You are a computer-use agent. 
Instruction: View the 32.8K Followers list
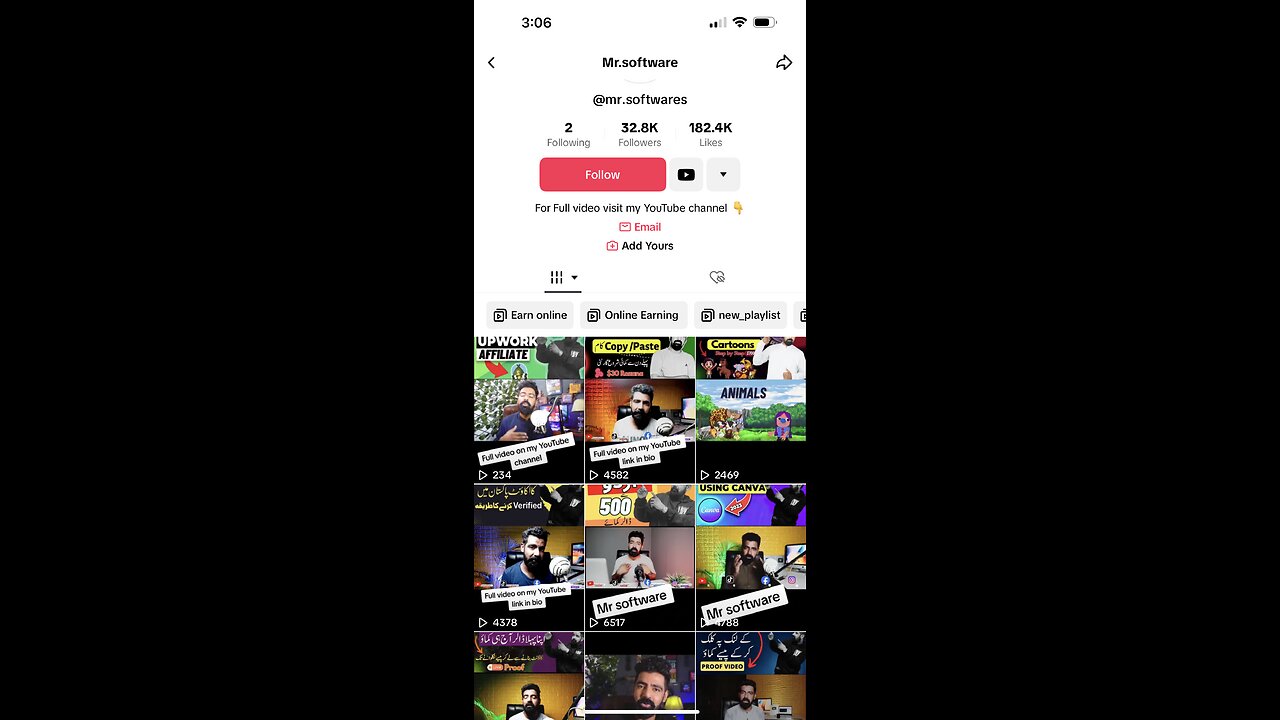coord(639,134)
